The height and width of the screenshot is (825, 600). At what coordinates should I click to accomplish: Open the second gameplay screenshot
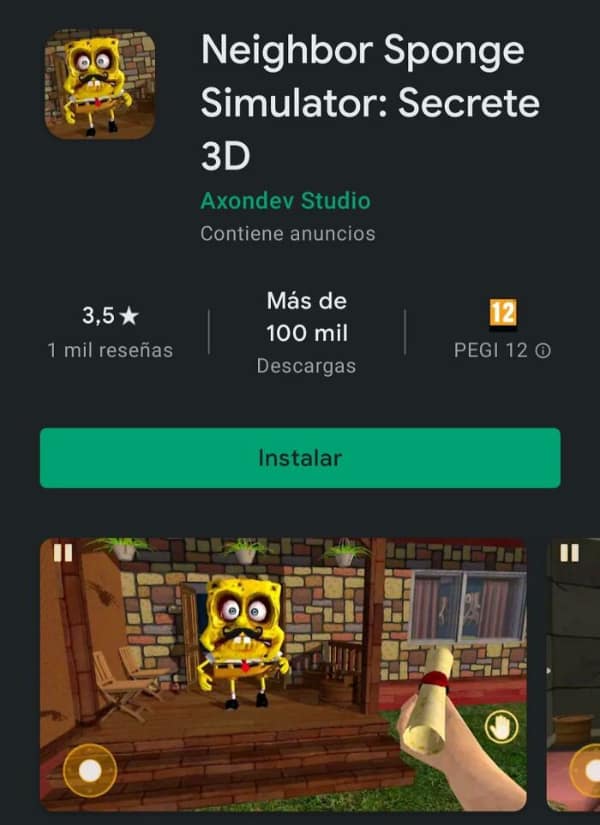(x=574, y=675)
